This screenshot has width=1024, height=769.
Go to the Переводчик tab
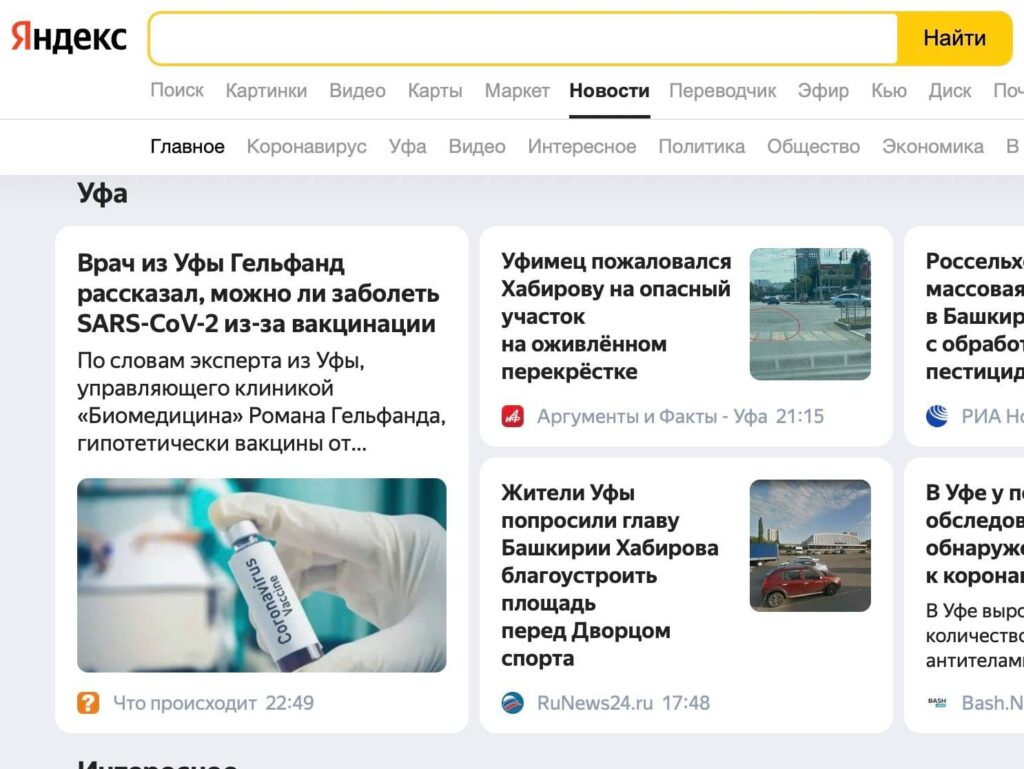[722, 90]
